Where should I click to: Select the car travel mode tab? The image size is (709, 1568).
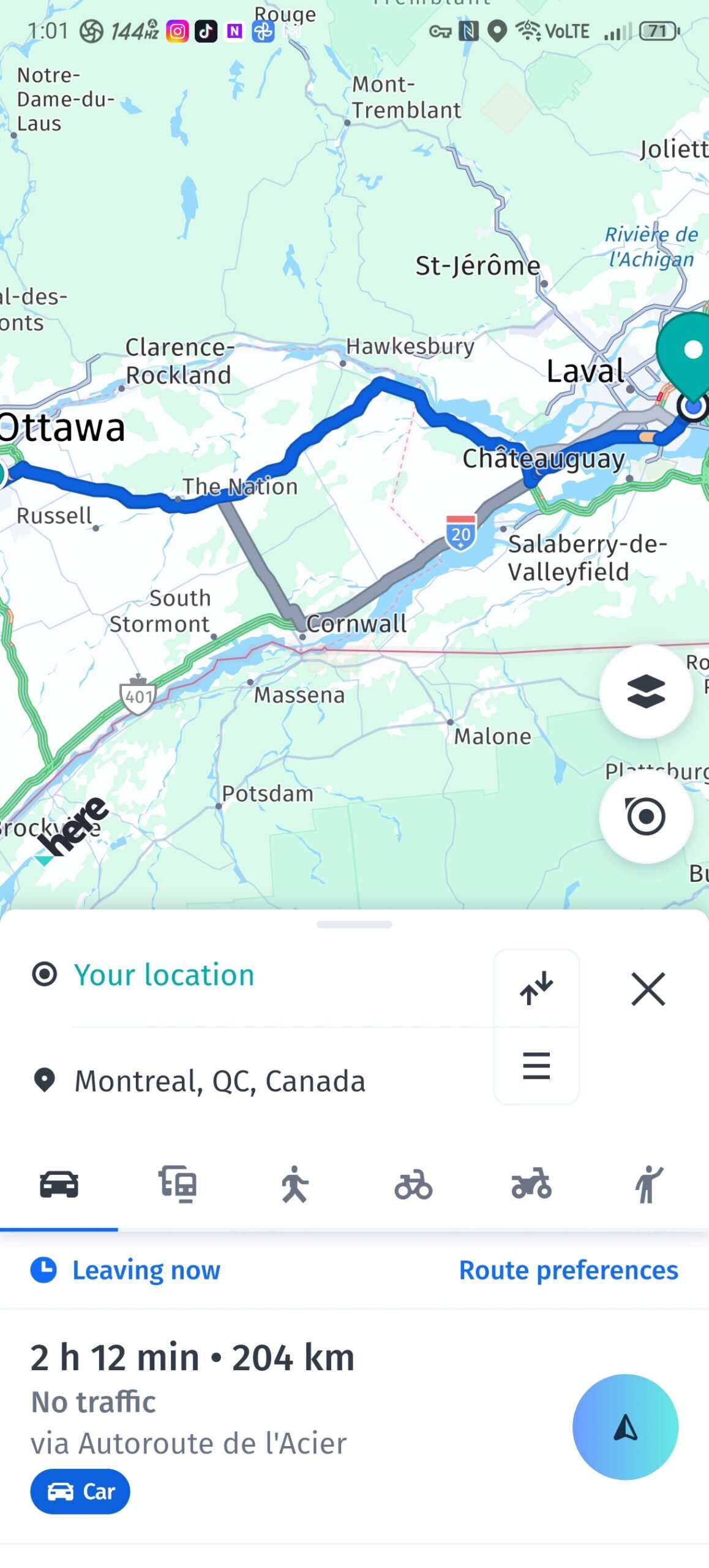coord(59,1183)
